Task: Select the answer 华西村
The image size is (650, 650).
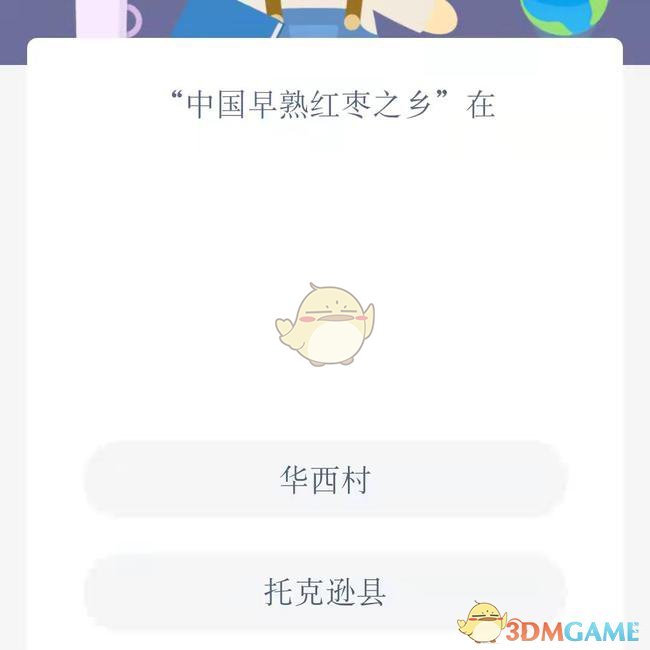Action: point(325,480)
